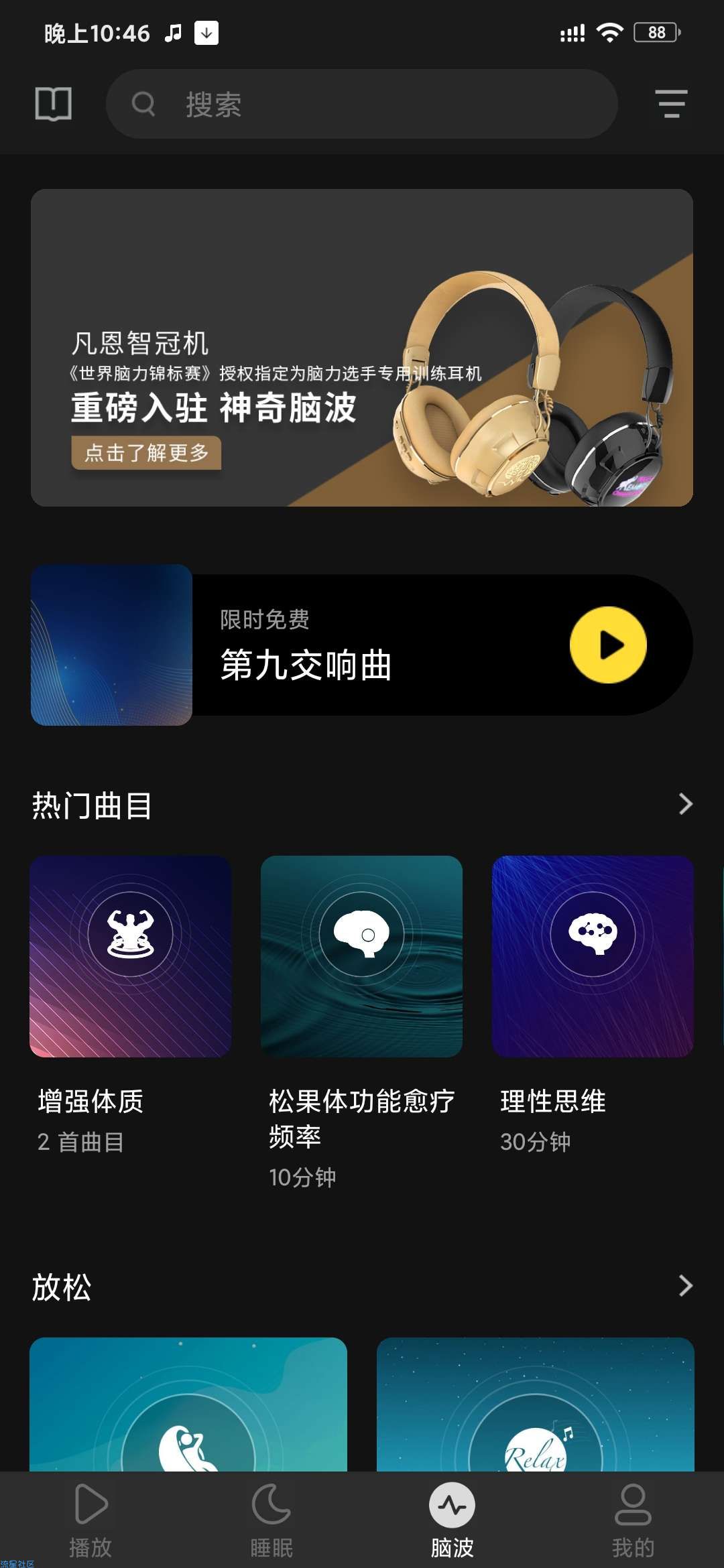Tap 点击了解更多 on the headphone banner

(x=146, y=453)
